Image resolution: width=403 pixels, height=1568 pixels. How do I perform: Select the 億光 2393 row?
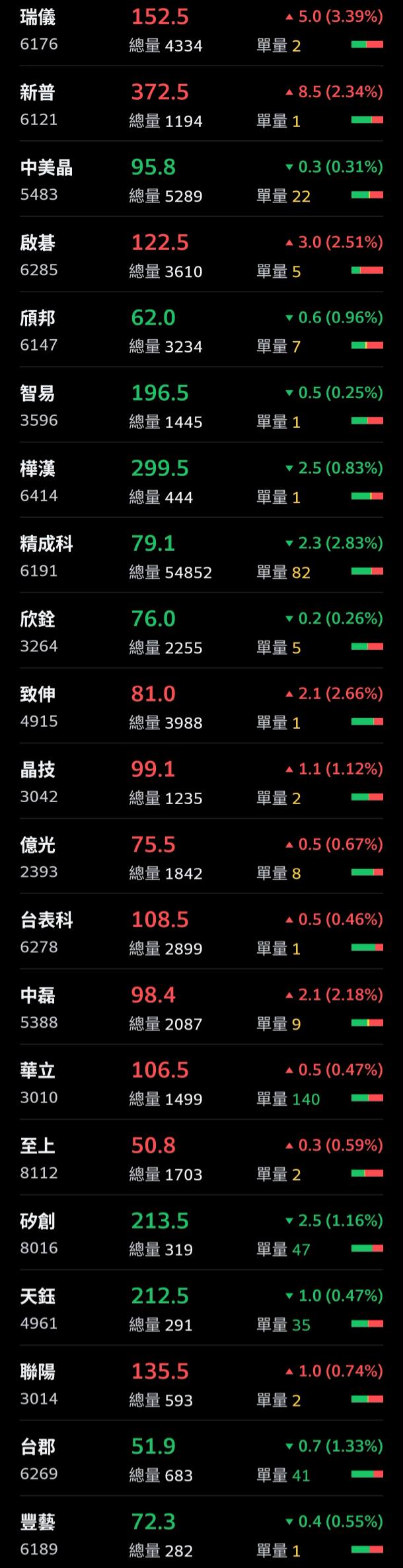click(x=201, y=858)
